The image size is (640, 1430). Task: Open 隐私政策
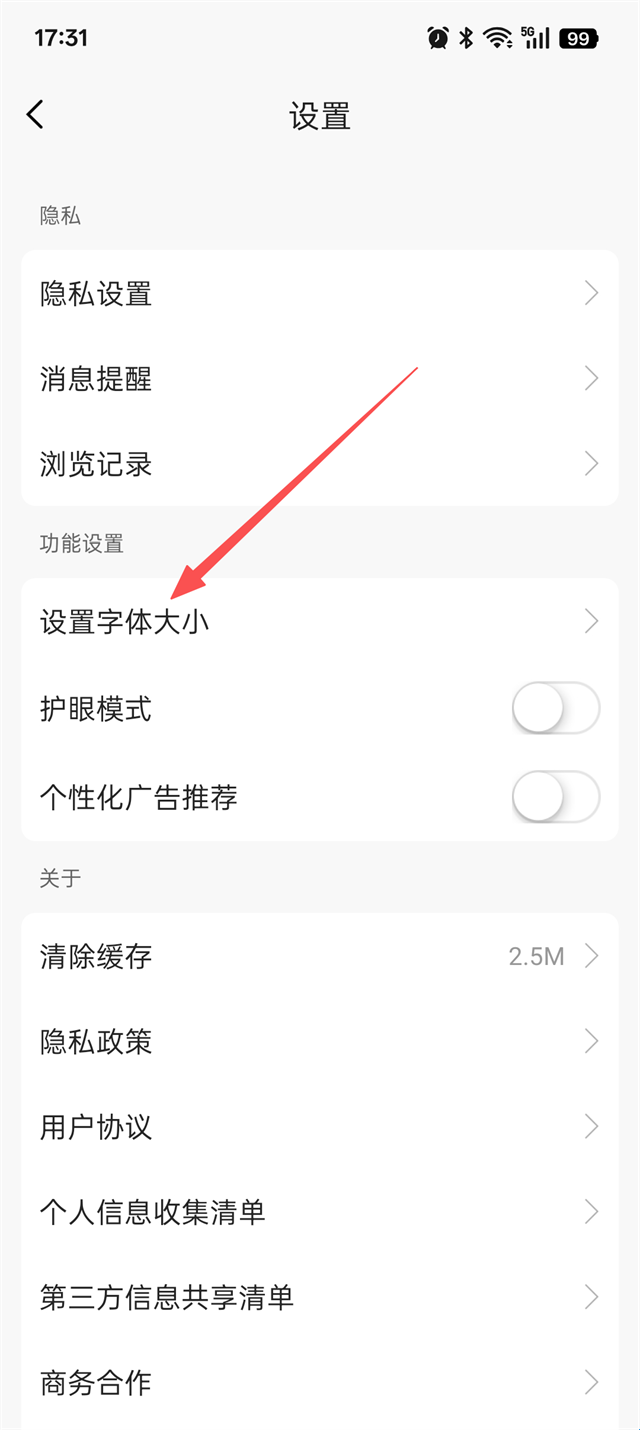click(320, 1042)
